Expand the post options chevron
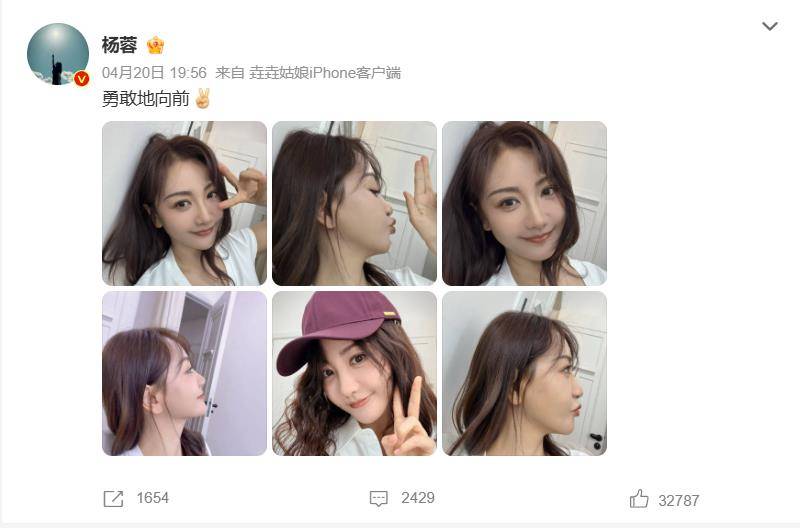This screenshot has height=528, width=800. tap(769, 27)
